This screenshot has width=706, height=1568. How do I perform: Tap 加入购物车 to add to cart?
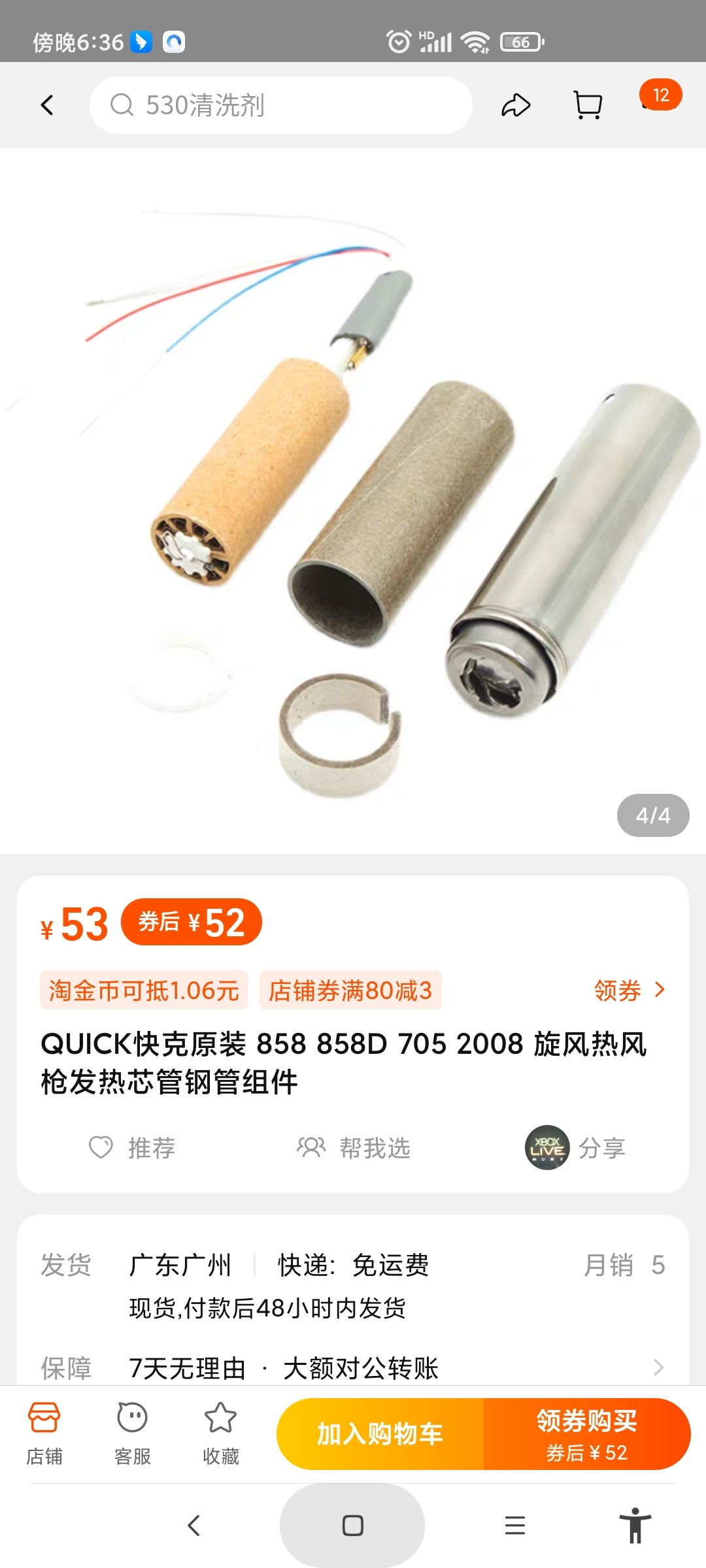click(380, 1434)
